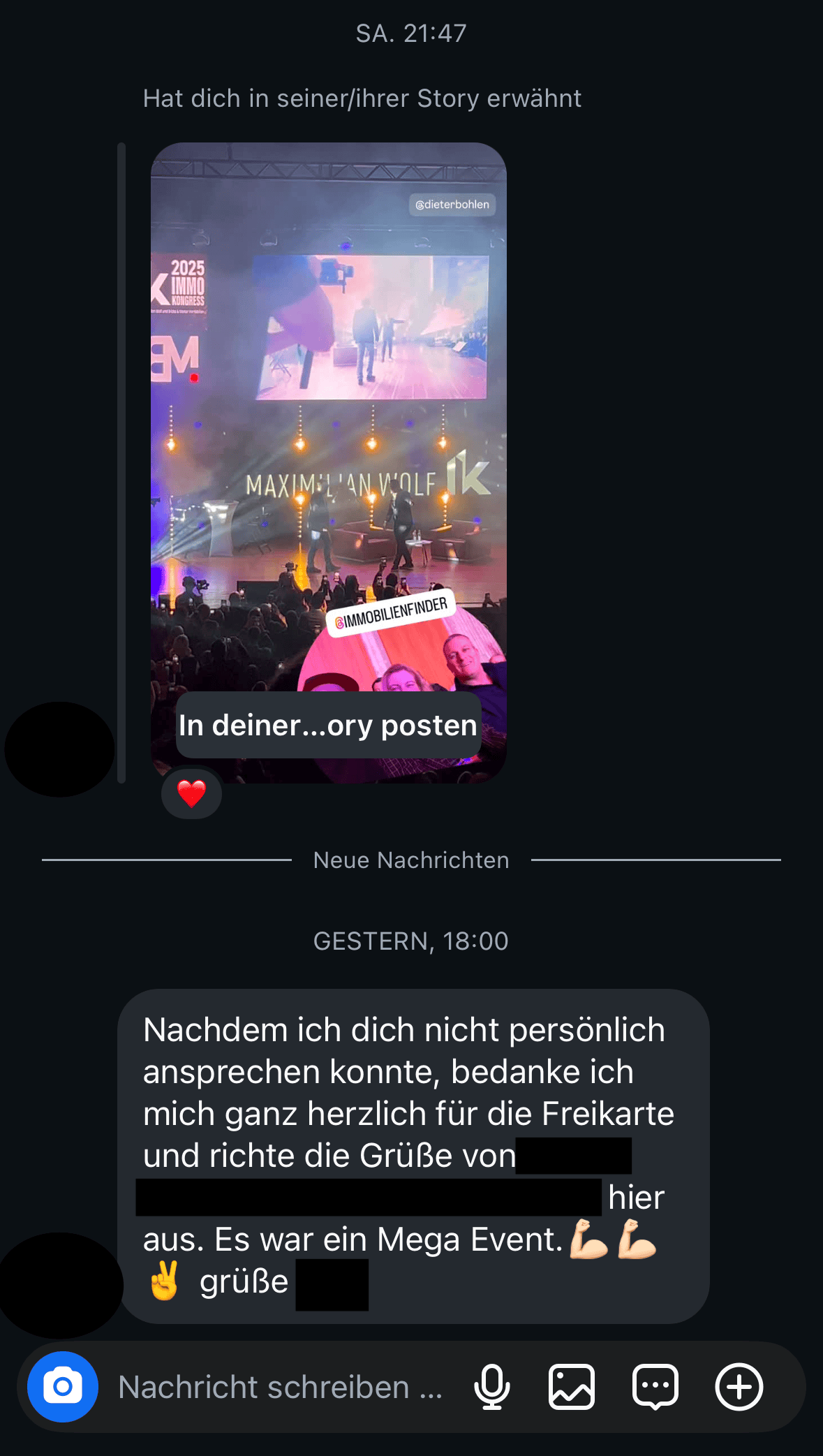Open the camera from the message bar
The image size is (823, 1456).
point(63,1386)
